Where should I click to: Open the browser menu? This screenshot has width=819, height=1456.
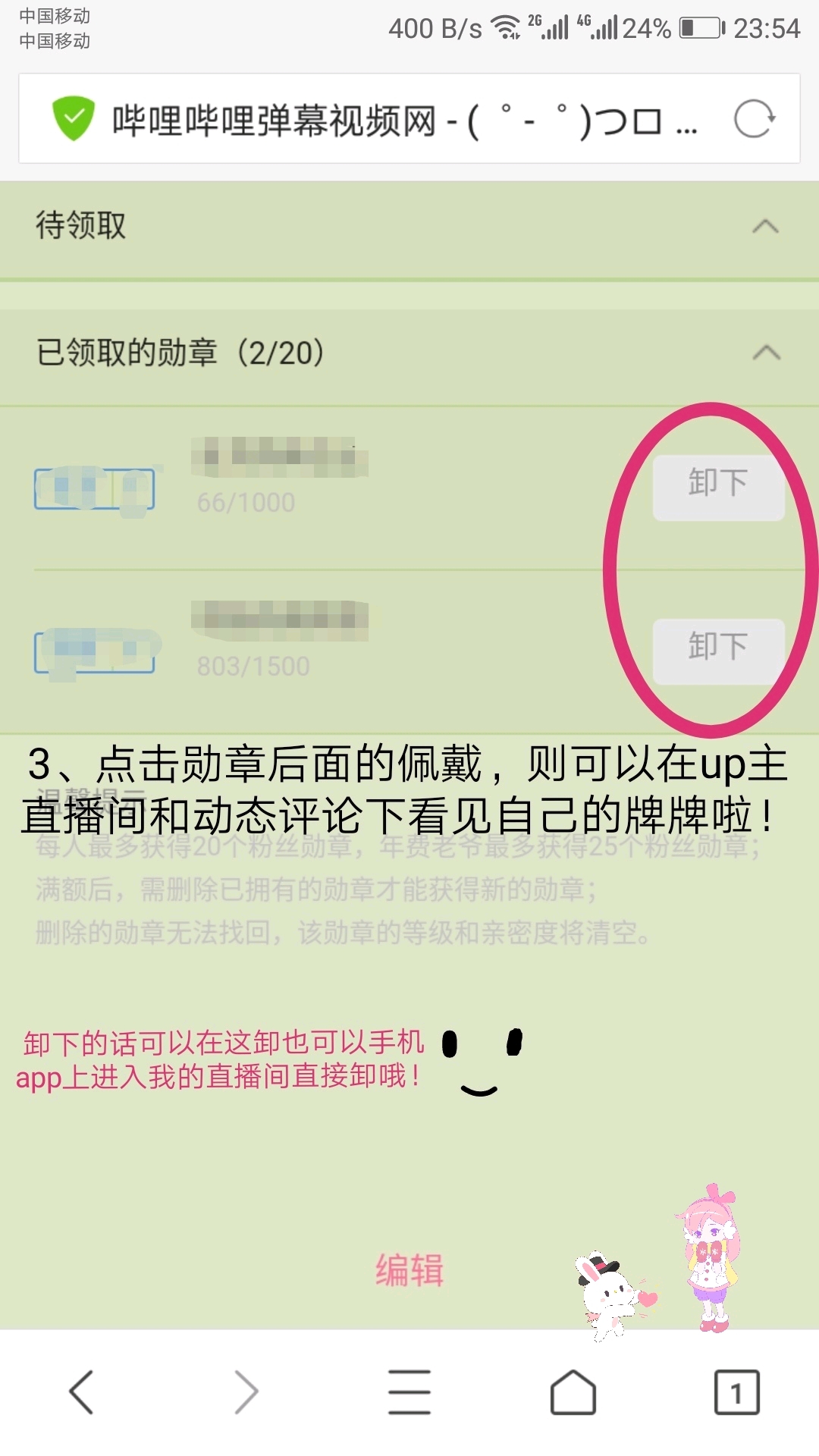coord(409,1392)
